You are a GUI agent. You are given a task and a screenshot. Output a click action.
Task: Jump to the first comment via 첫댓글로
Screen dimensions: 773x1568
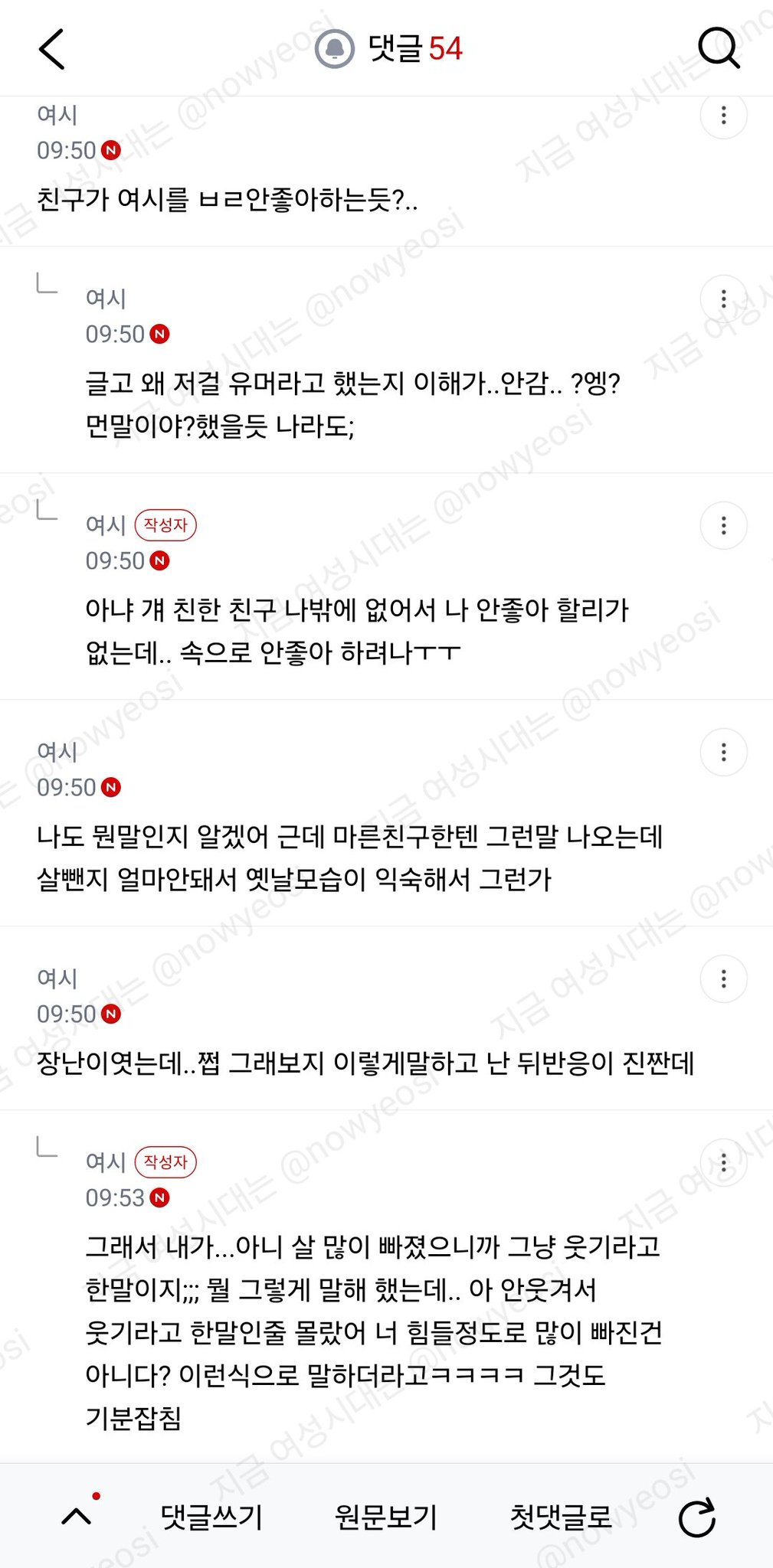(x=561, y=1516)
